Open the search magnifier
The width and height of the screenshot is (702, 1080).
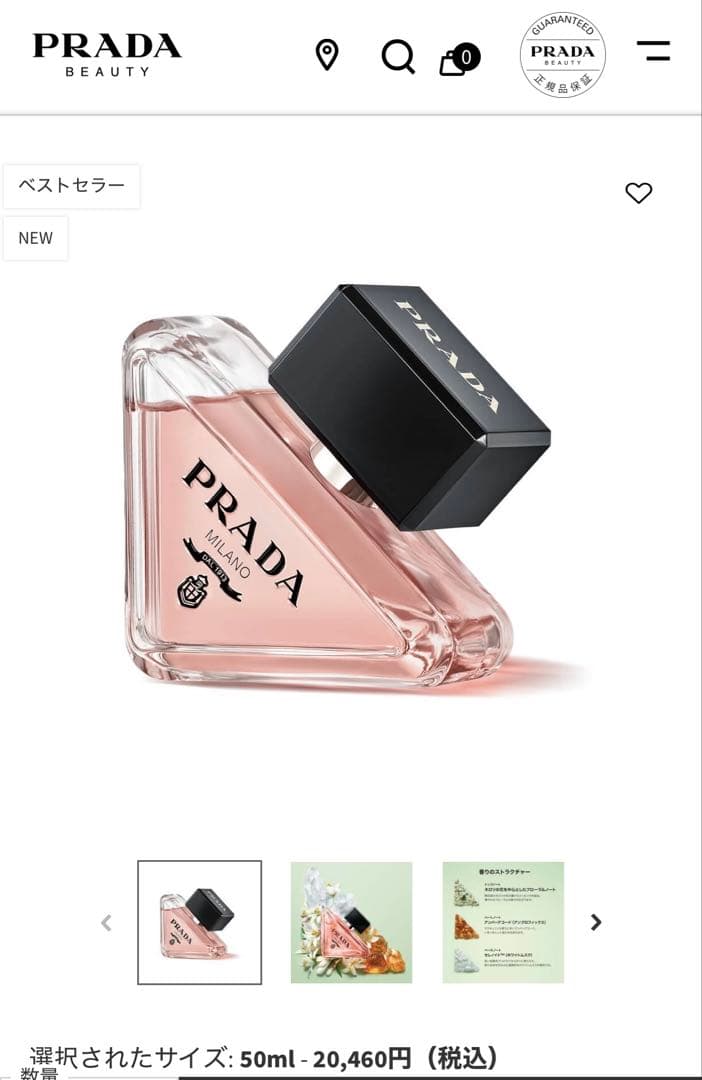(398, 56)
